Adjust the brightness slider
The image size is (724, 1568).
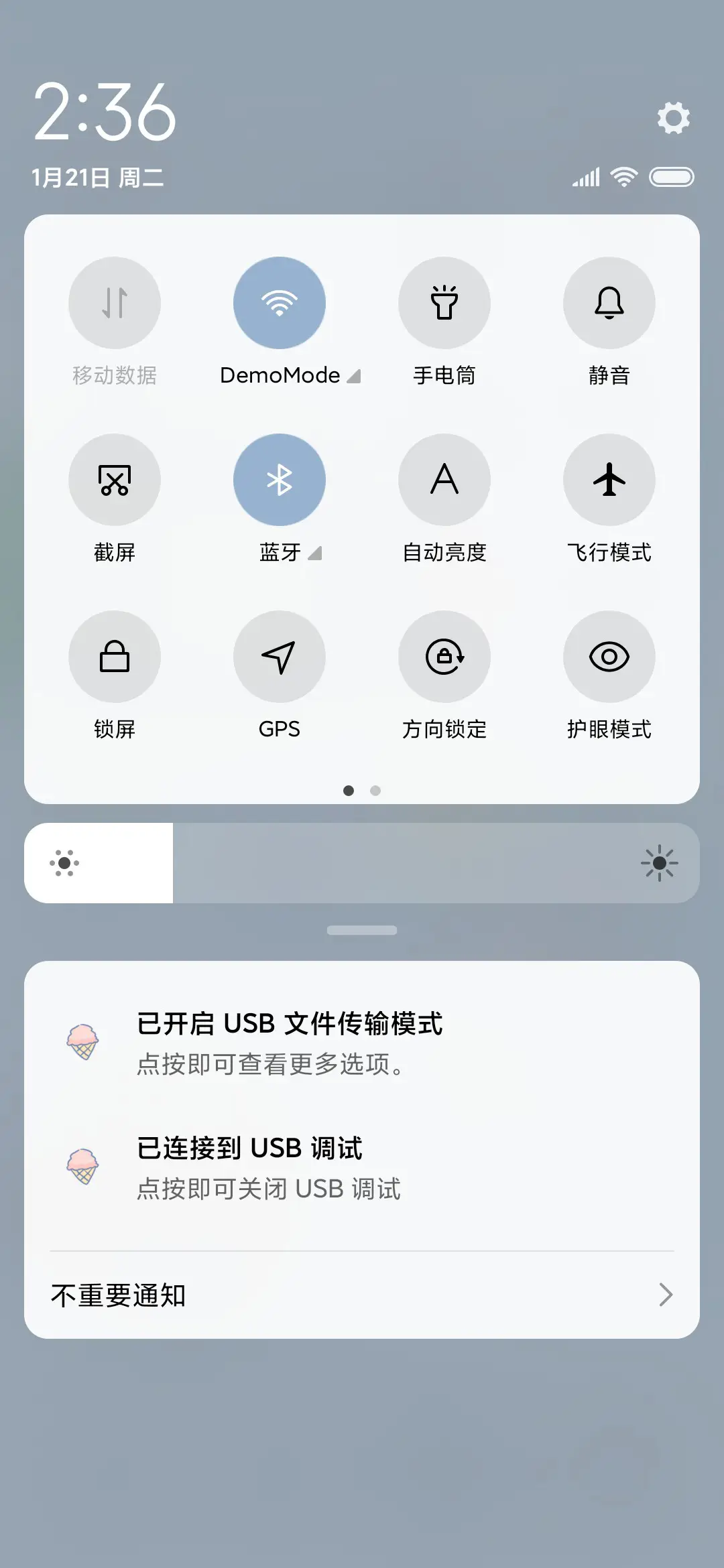[362, 863]
